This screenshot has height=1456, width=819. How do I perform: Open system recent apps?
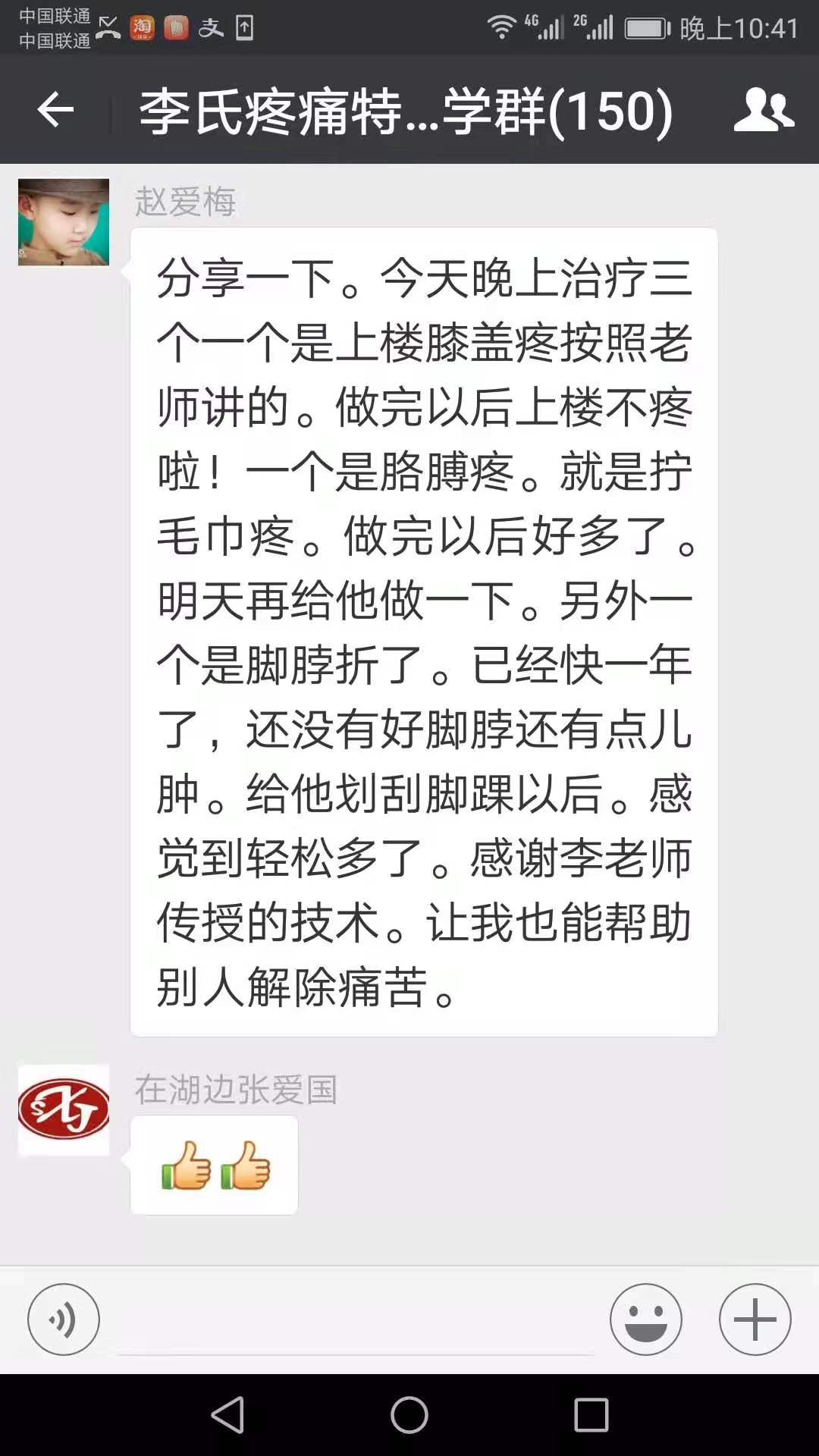(591, 1415)
